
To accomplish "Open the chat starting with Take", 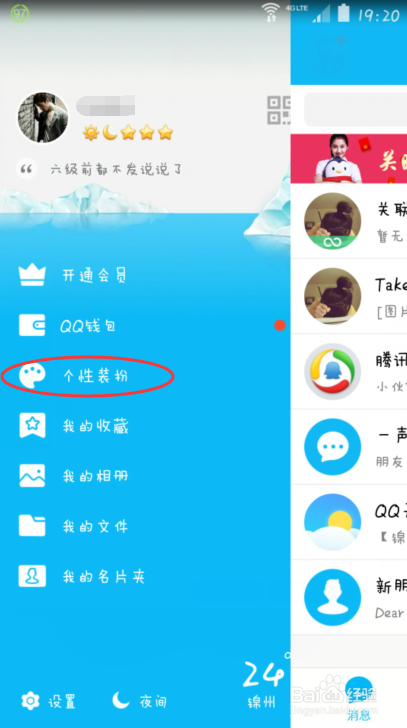I will coord(349,296).
